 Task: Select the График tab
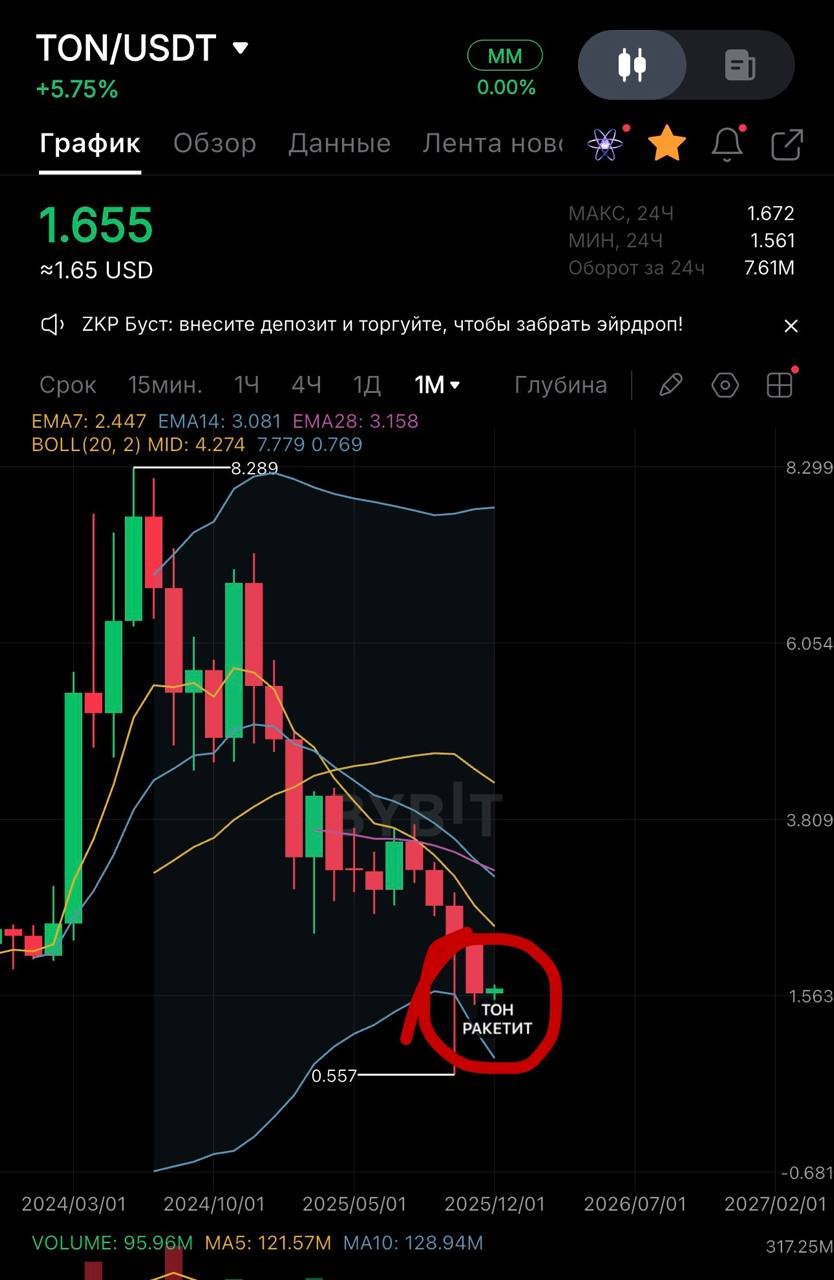click(x=90, y=144)
